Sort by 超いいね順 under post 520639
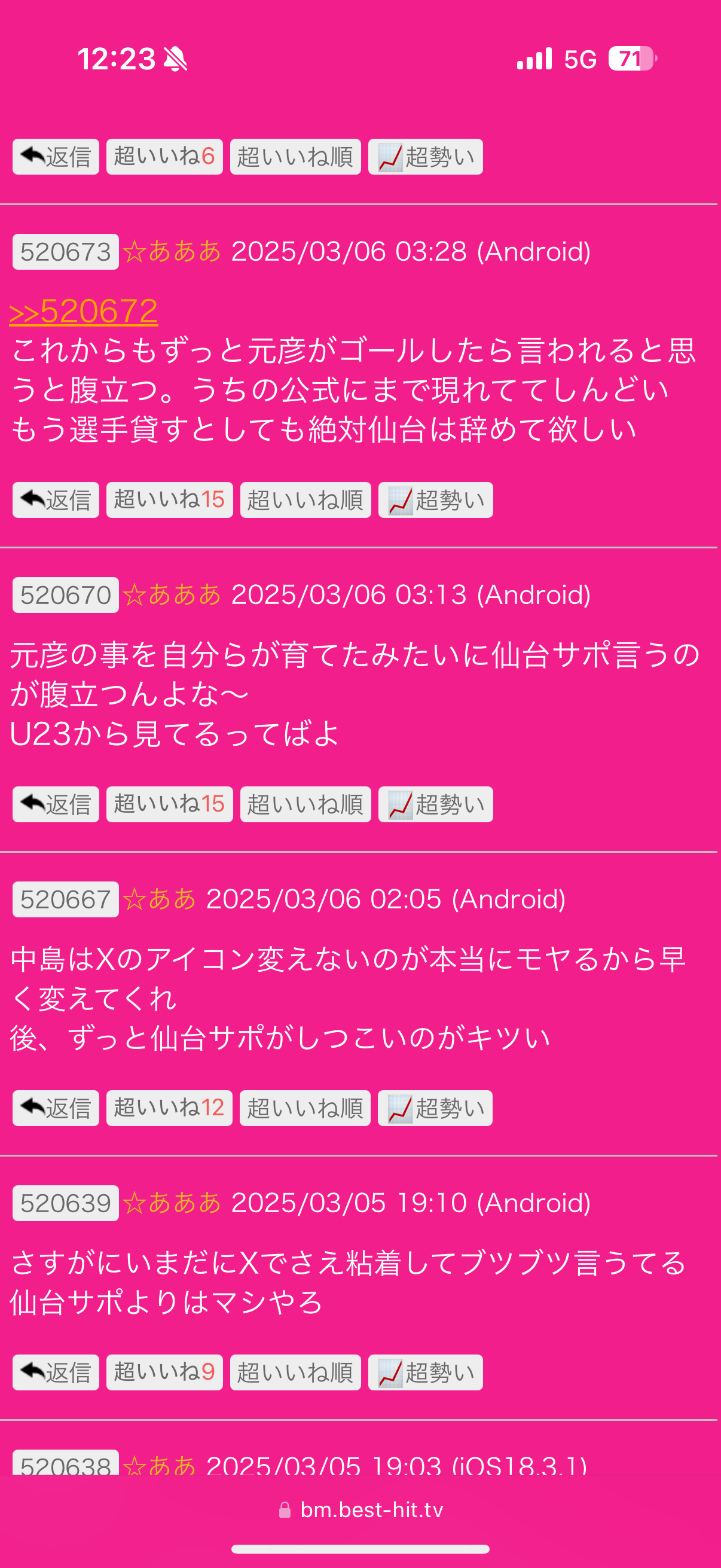This screenshot has width=721, height=1568. [295, 1372]
